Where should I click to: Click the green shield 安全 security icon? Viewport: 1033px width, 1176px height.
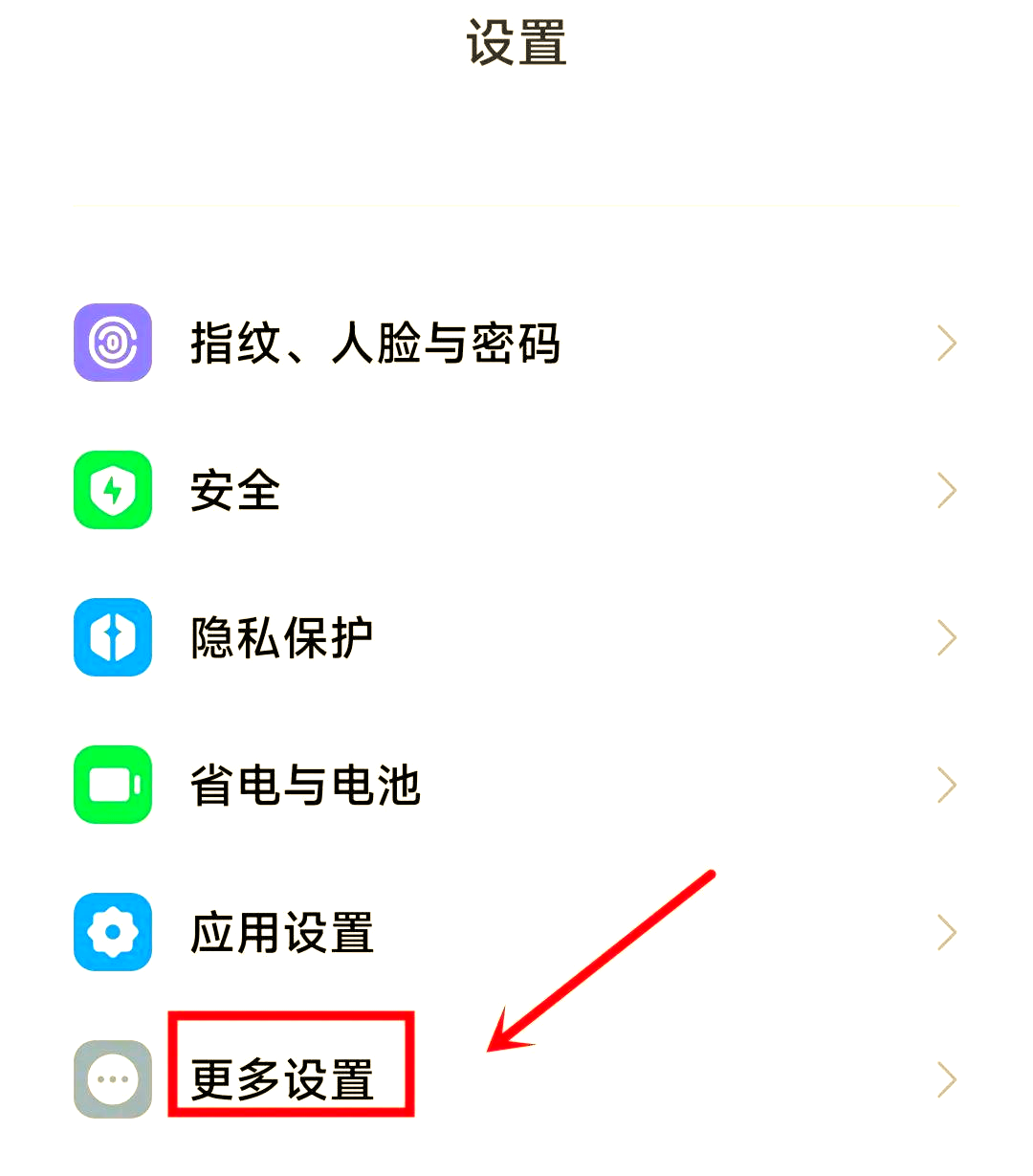pos(112,491)
